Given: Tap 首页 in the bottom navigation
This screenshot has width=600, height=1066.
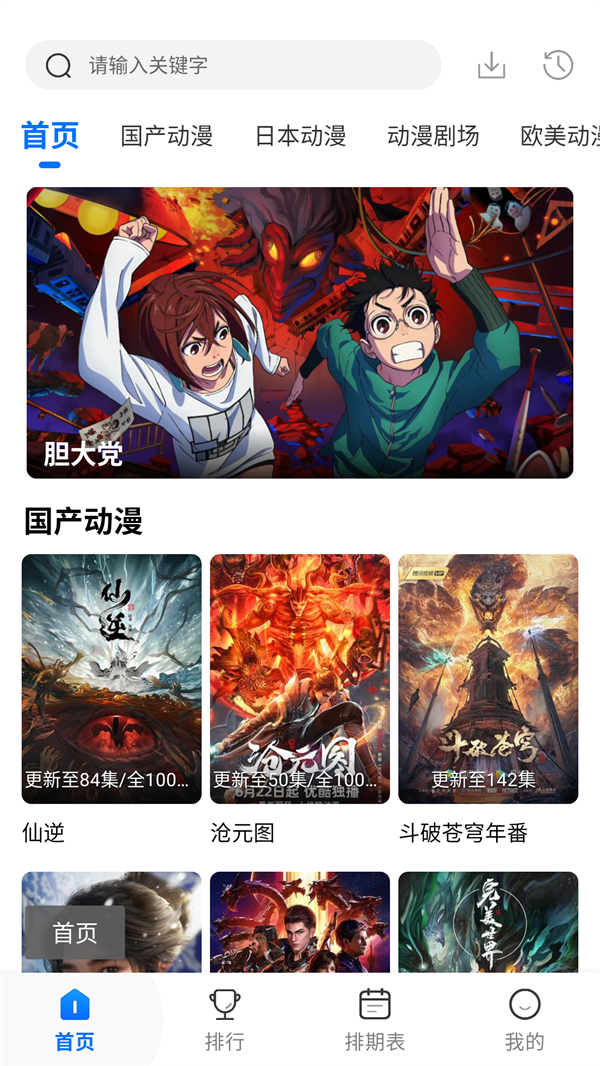Looking at the screenshot, I should coord(75,1020).
